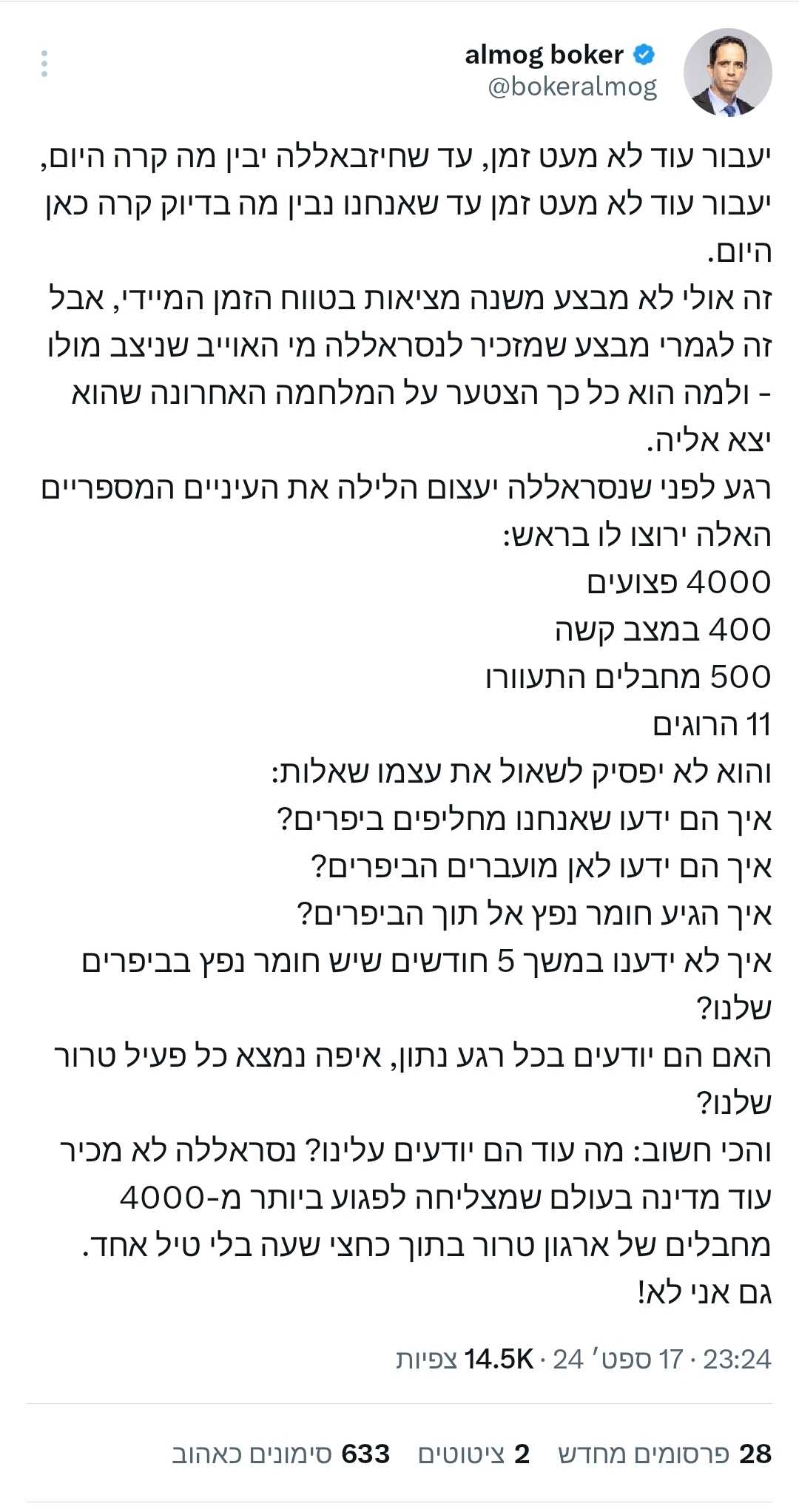This screenshot has height=1512, width=799.
Task: Open the tweet overflow menu
Action: 44,64
